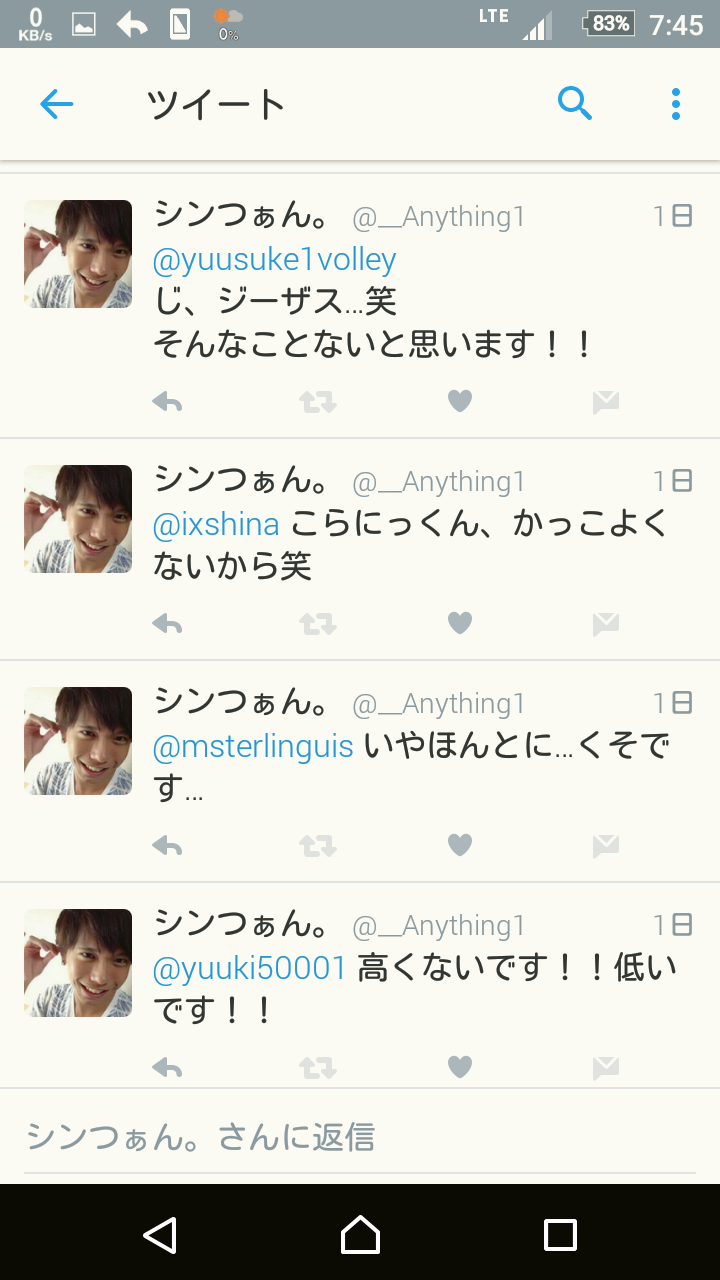
Task: Open the @yuusuke1volley mention link
Action: (275, 260)
